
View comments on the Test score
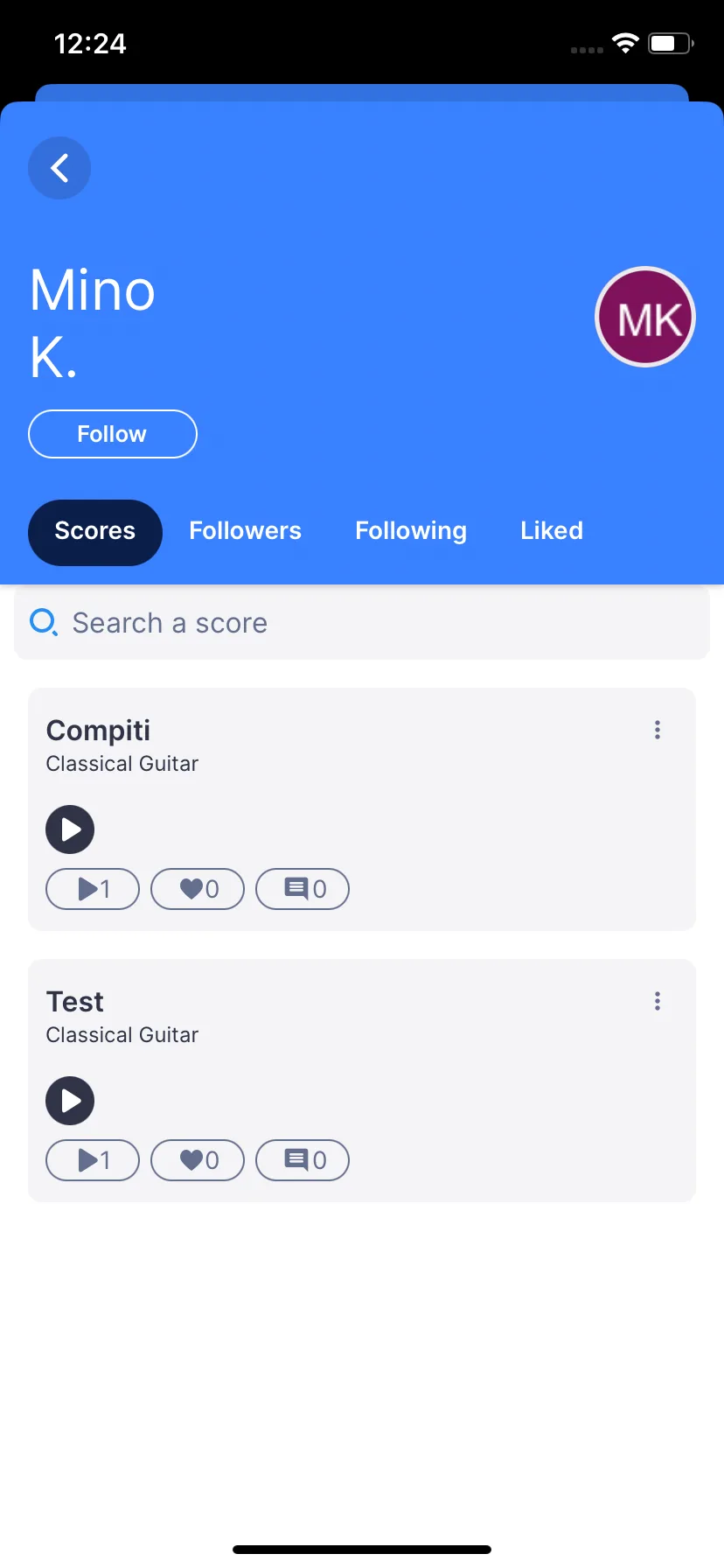(303, 1160)
